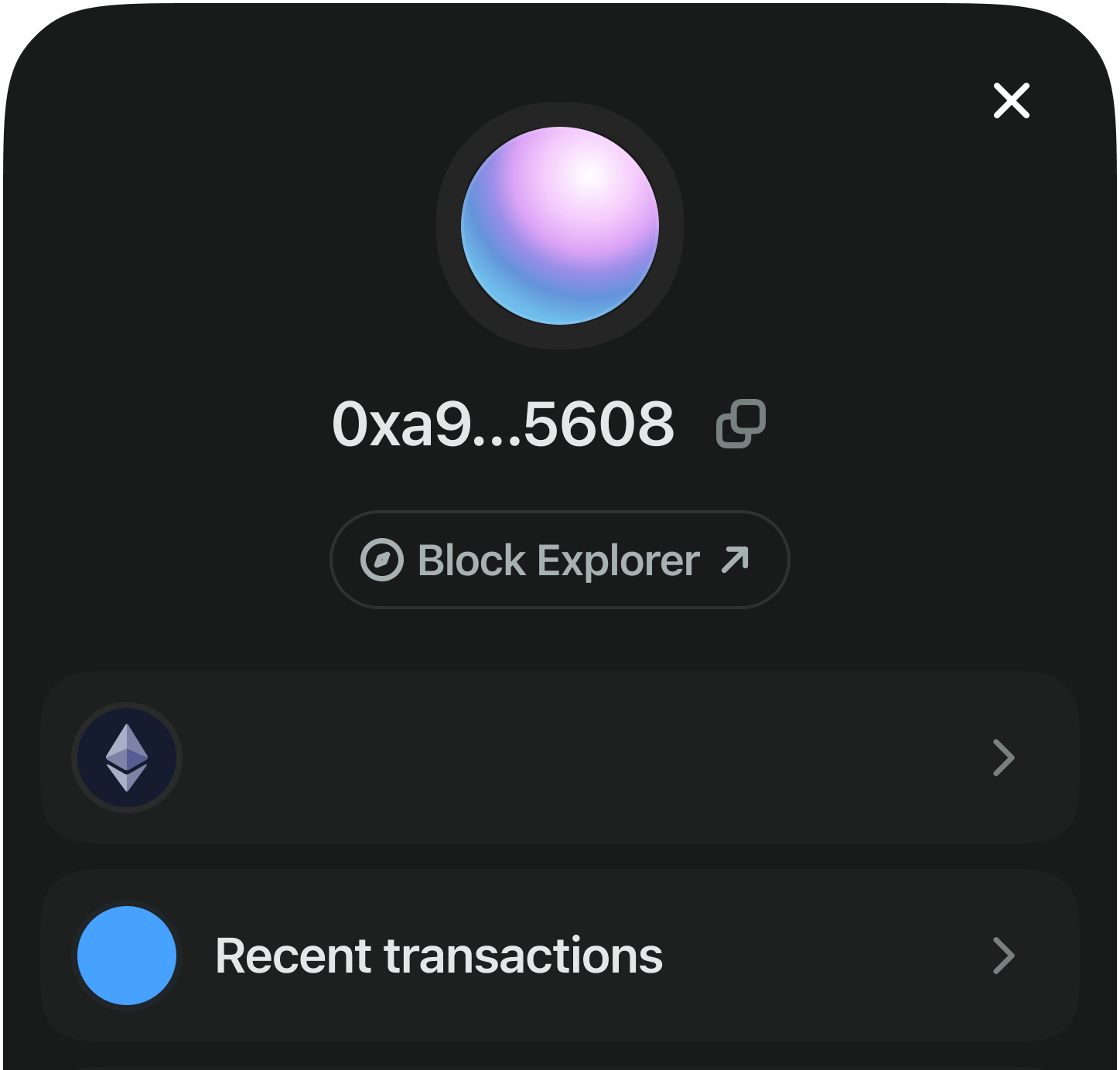Copy the 0xa9...5608 wallet address

point(740,424)
